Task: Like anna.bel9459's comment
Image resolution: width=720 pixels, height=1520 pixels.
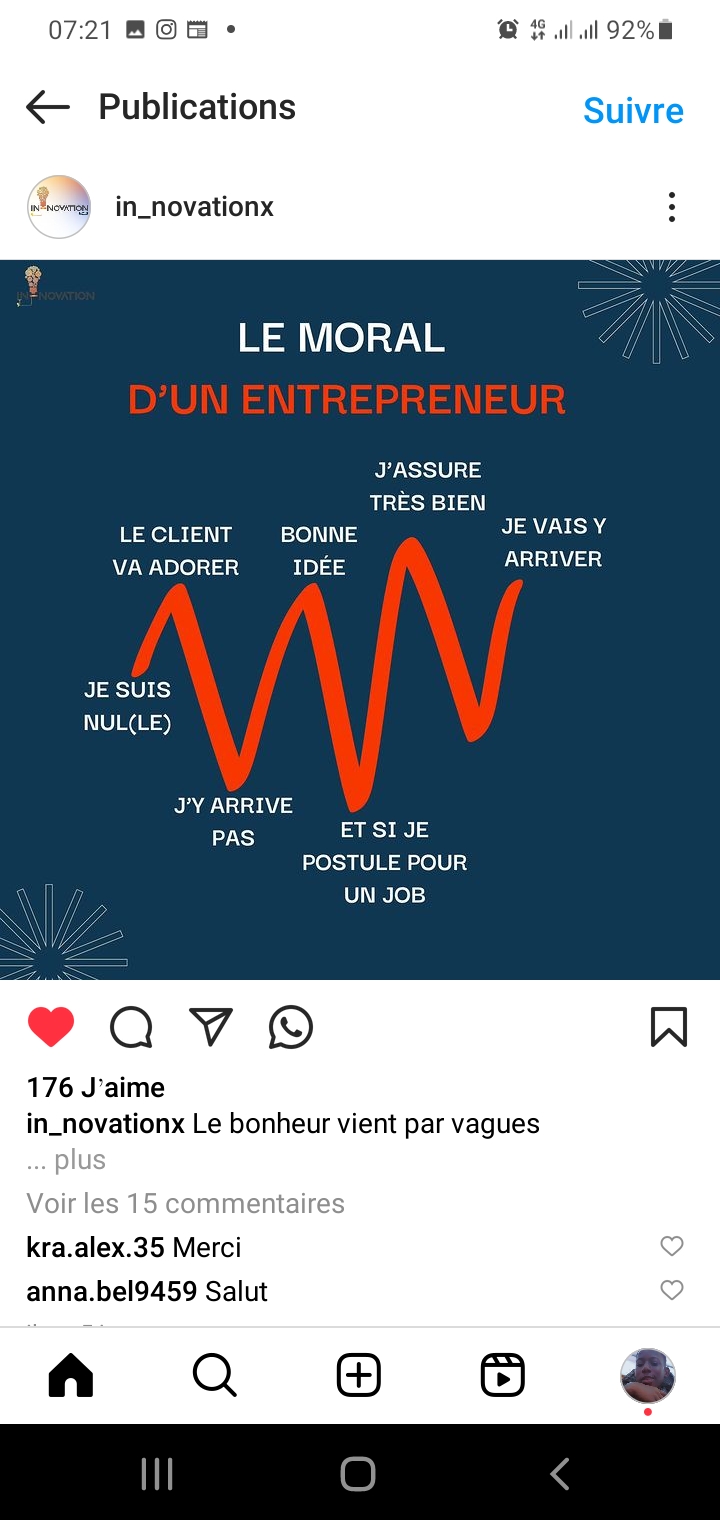Action: (672, 1290)
